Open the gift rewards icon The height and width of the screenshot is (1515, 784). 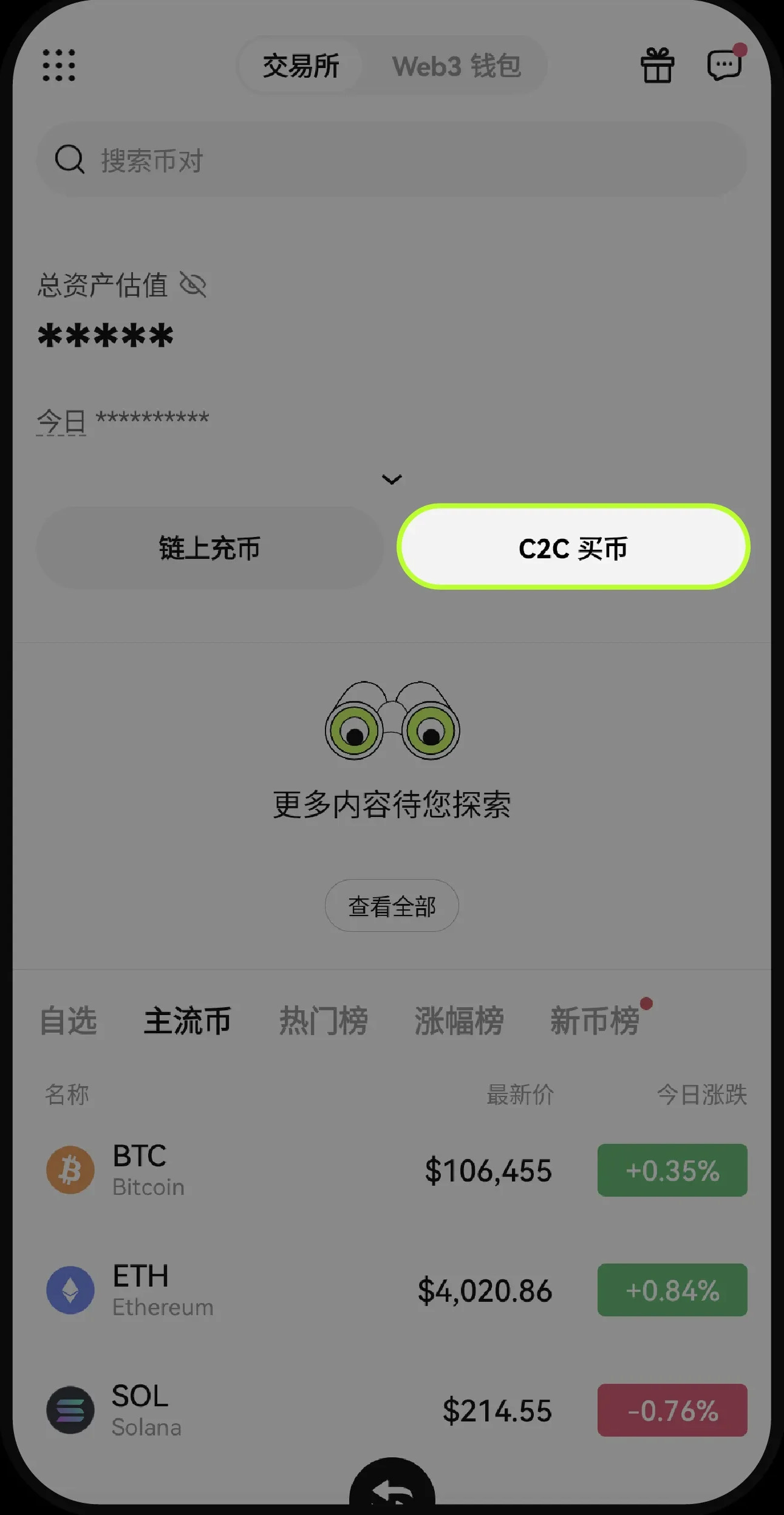click(657, 65)
